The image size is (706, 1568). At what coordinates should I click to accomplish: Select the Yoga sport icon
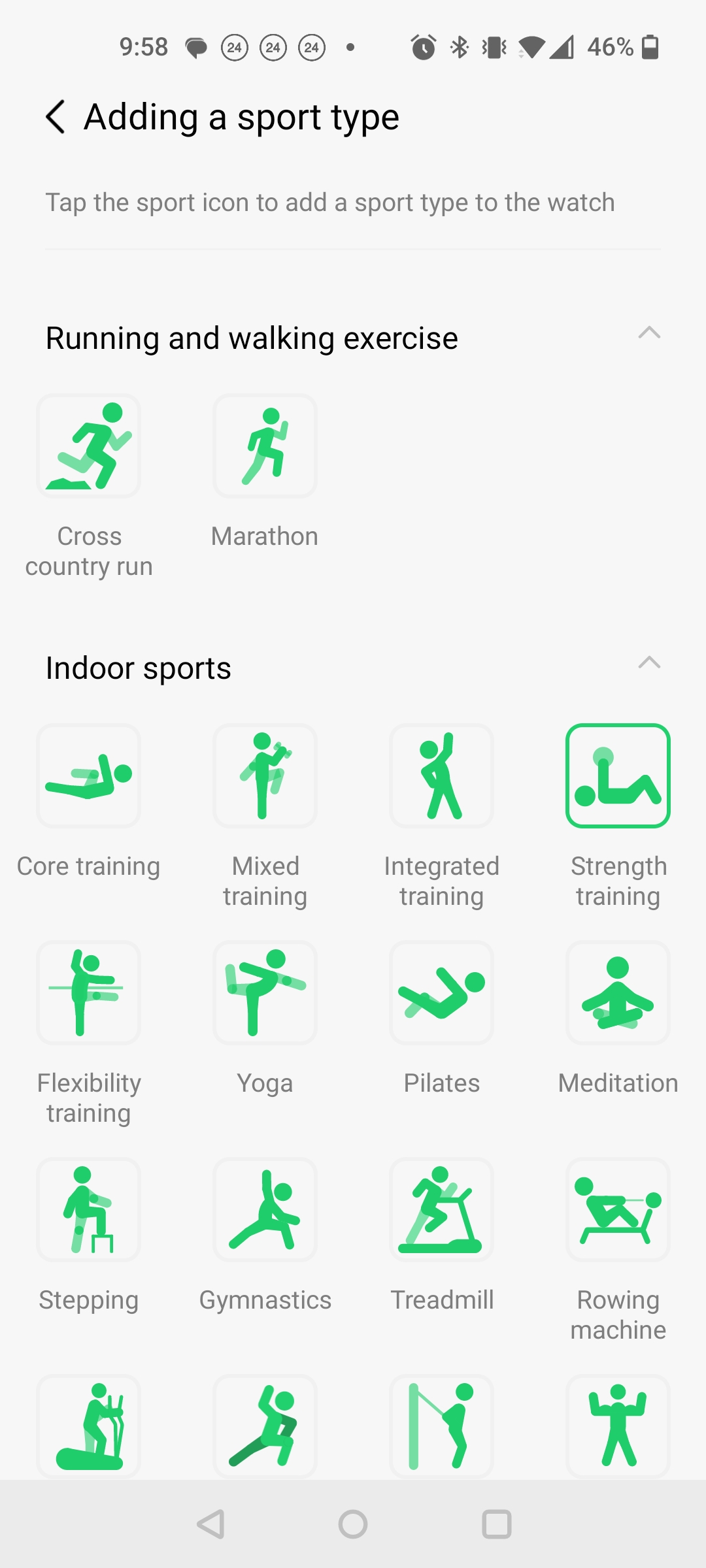(265, 993)
